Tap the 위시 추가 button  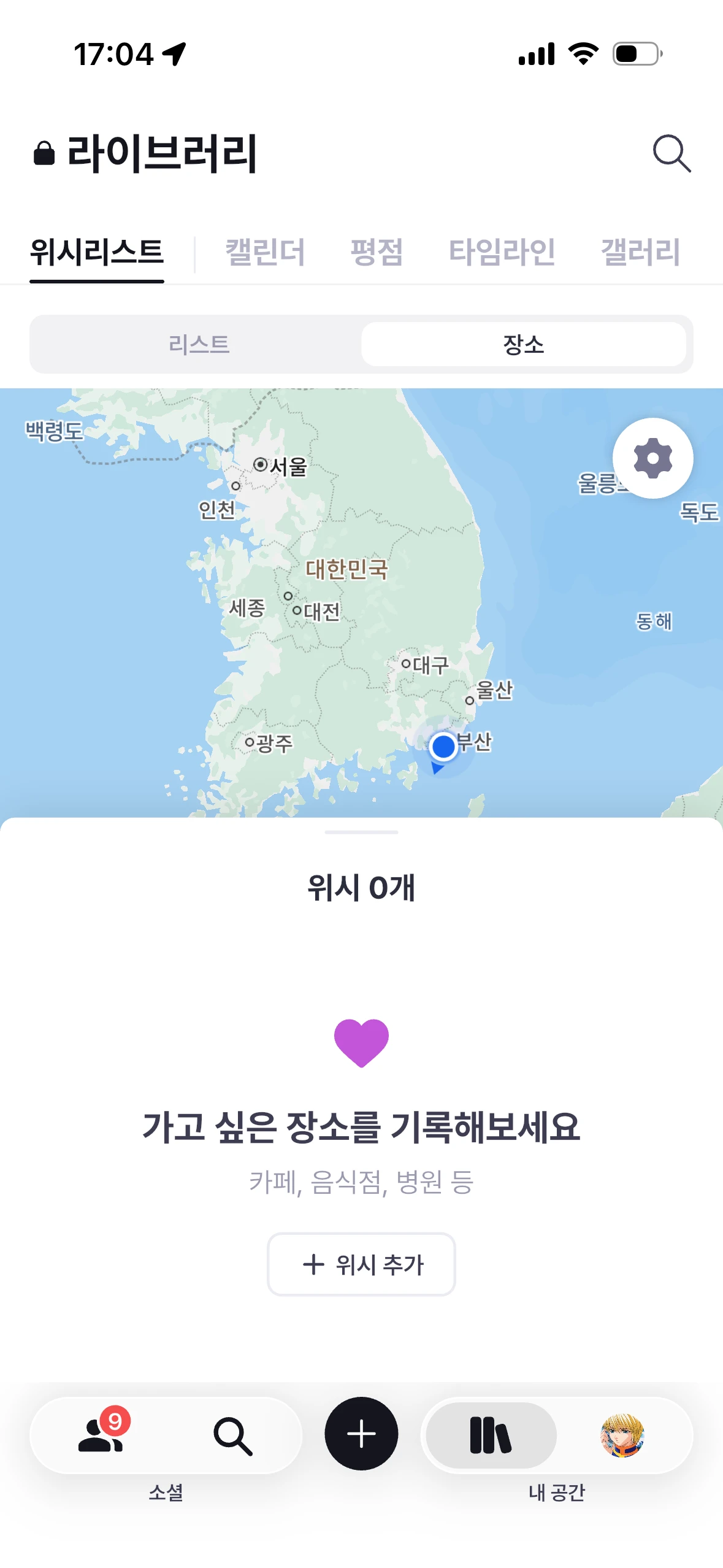pos(361,1264)
